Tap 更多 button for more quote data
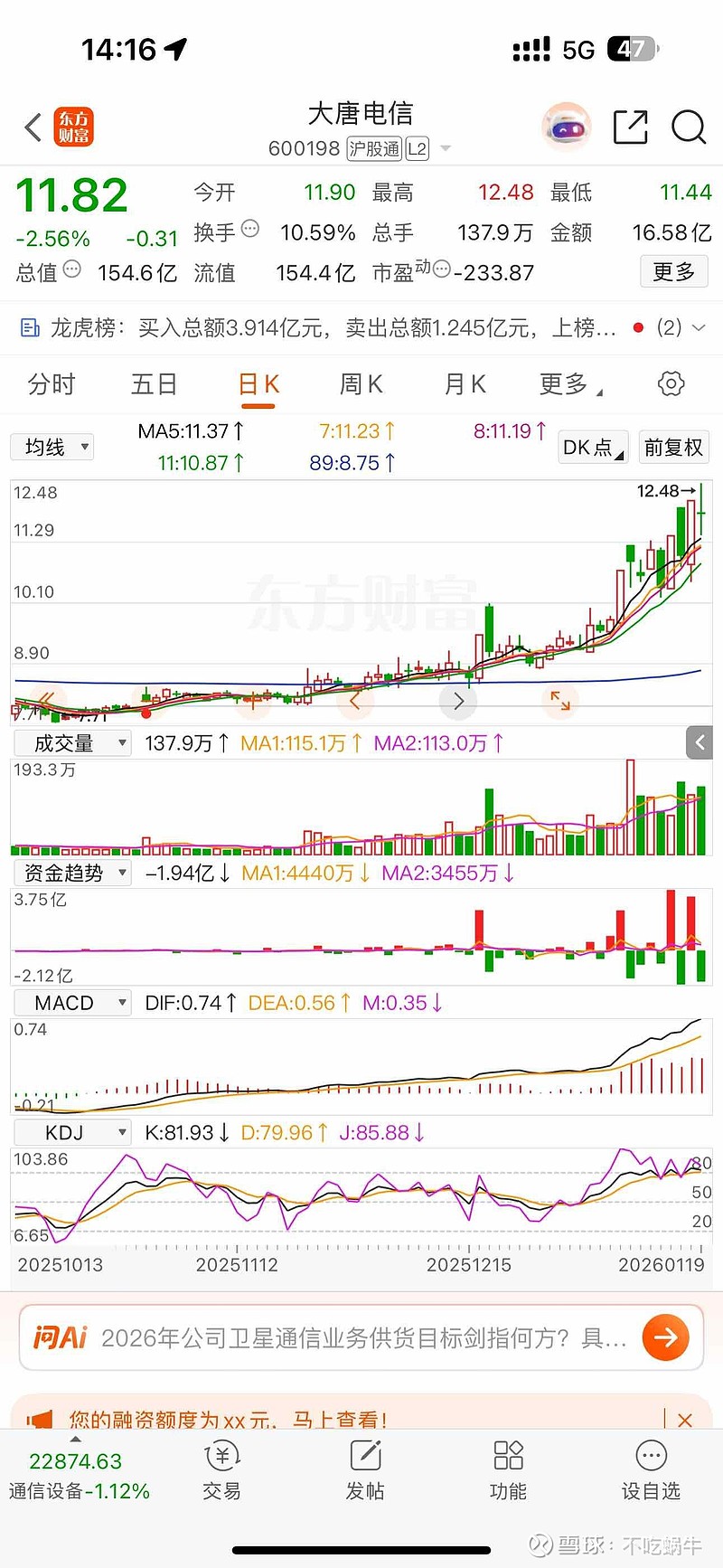 673,271
